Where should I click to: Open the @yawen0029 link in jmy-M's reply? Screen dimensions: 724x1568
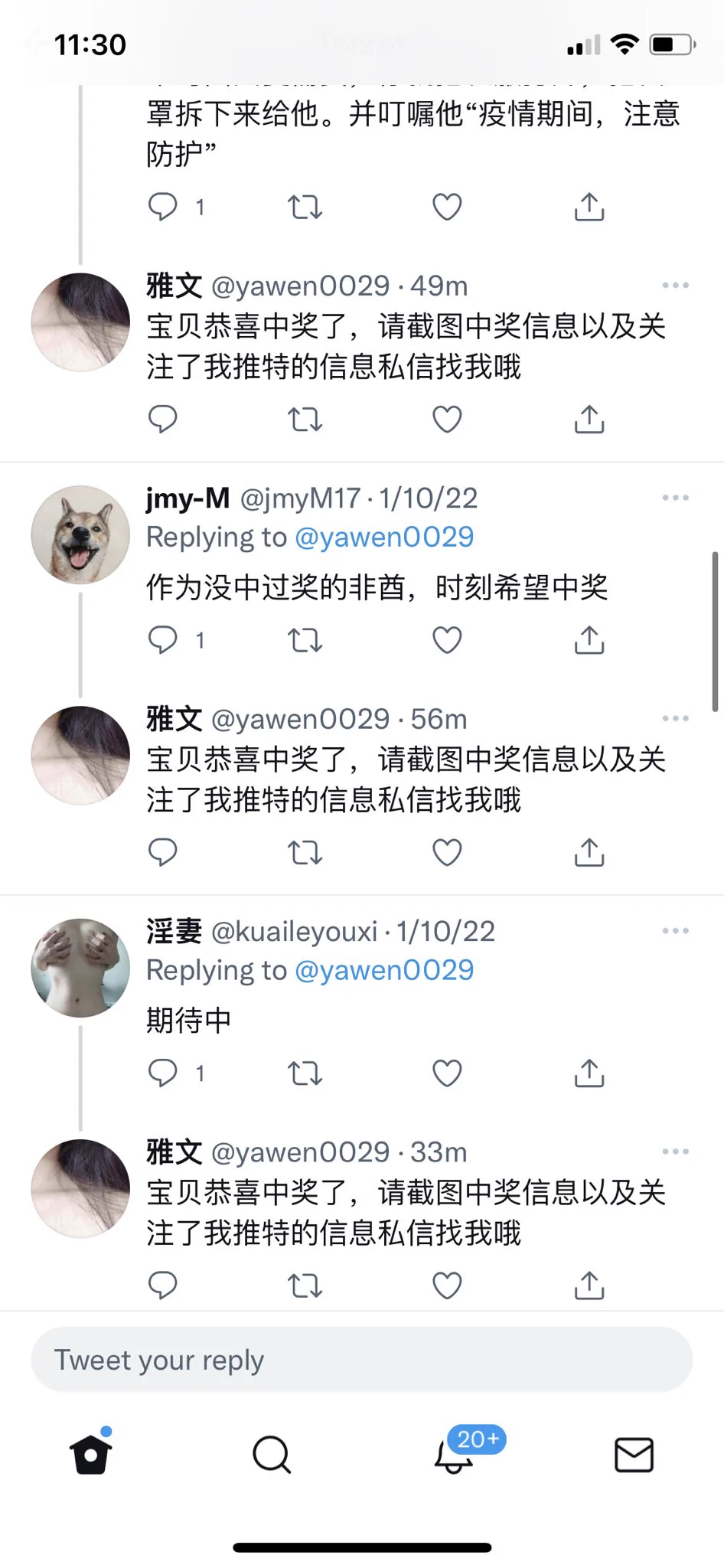pyautogui.click(x=384, y=537)
